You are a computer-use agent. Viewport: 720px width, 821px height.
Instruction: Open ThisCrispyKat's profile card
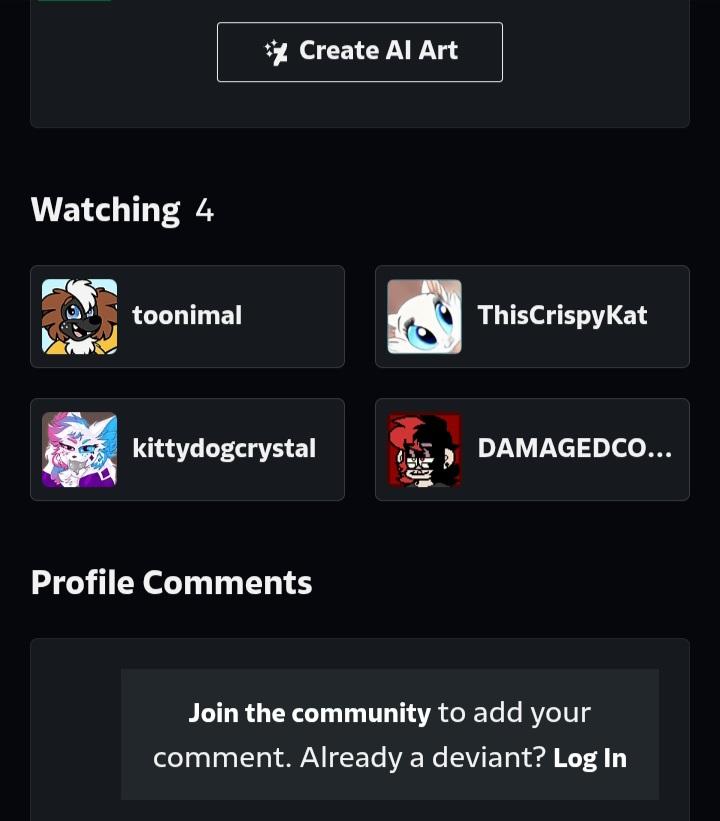click(532, 316)
